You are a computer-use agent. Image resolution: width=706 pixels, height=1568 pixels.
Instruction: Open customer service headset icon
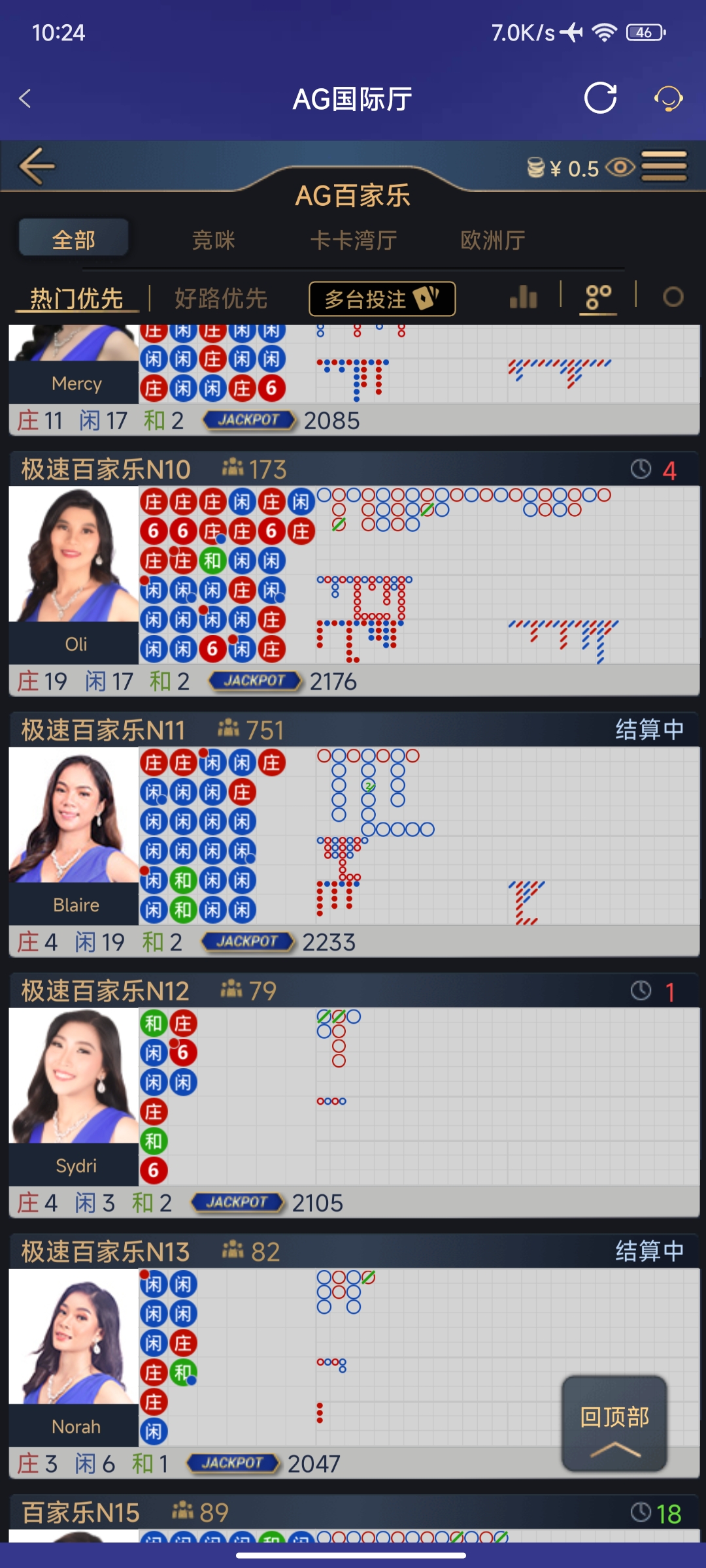669,98
